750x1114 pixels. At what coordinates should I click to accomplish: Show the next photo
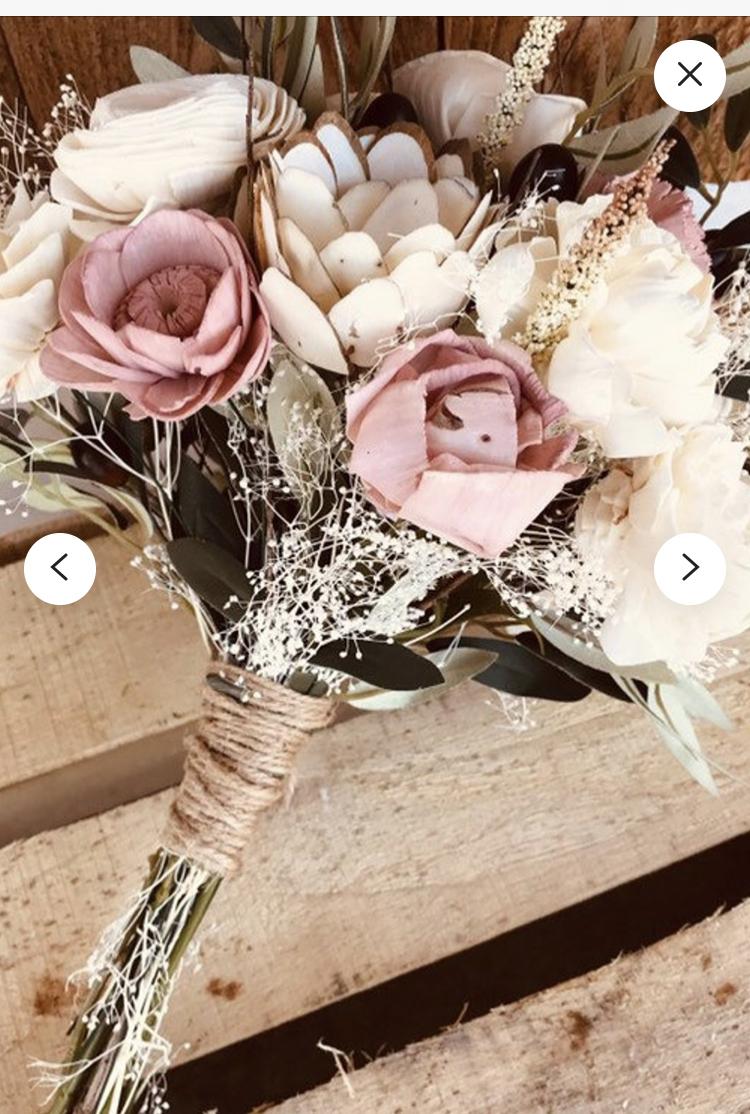coord(689,568)
